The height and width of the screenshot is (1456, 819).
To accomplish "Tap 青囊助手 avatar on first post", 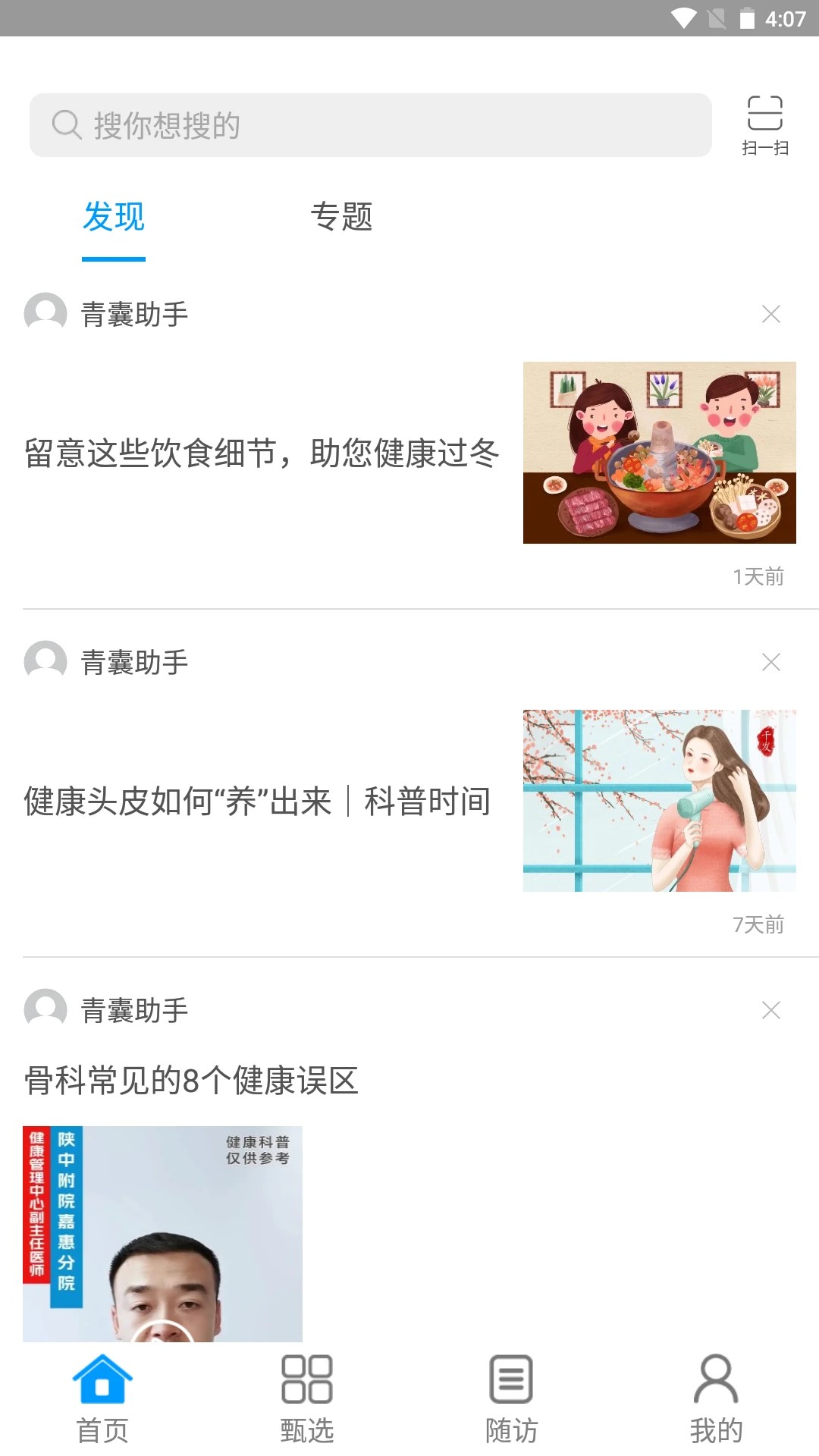I will point(45,315).
